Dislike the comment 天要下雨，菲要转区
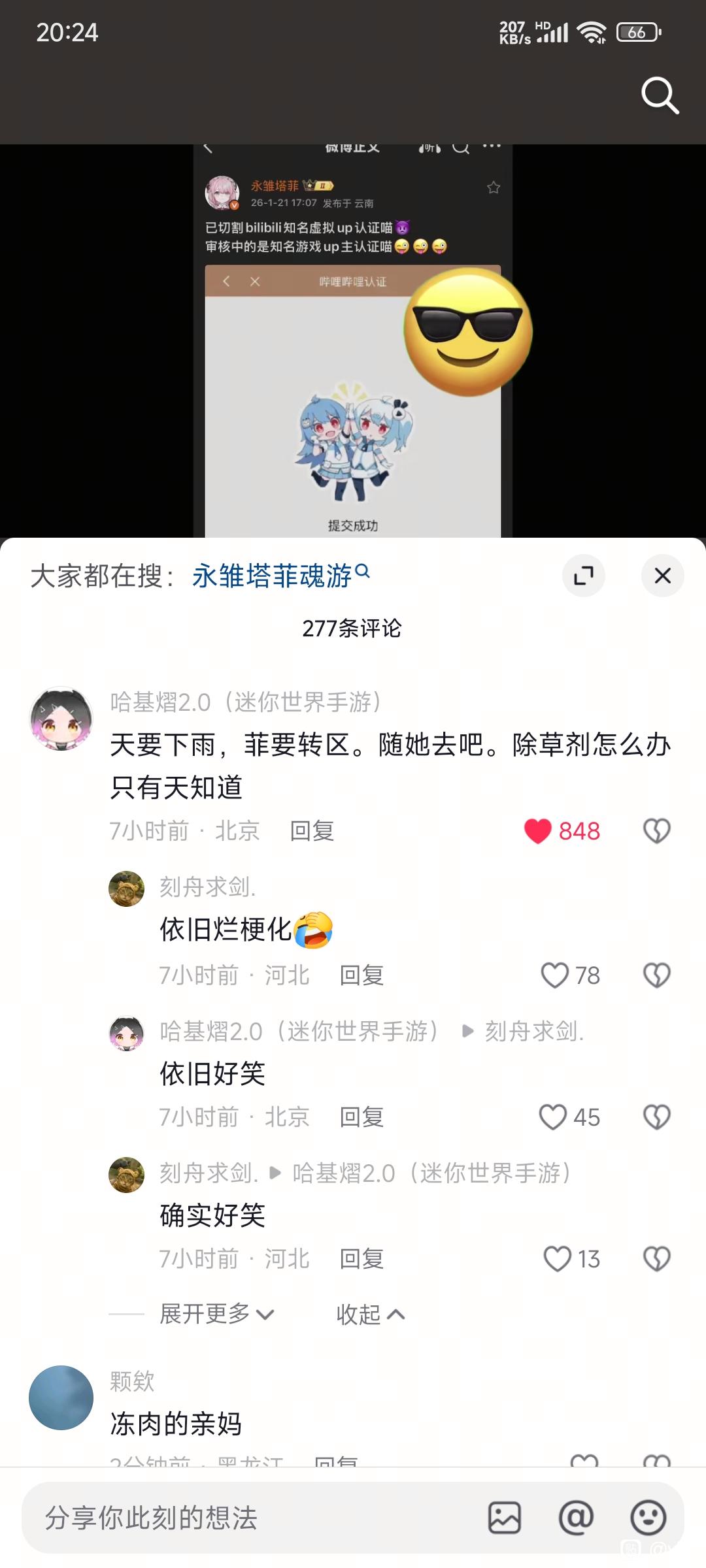706x1568 pixels. point(656,831)
